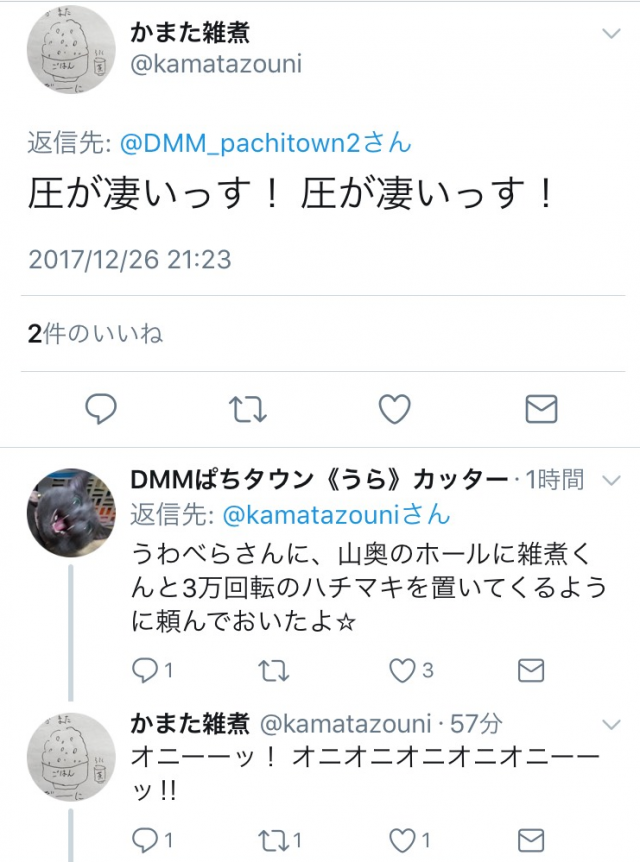Viewport: 640px width, 862px height.
Task: Share the オニーーッ tweet via message
Action: click(x=531, y=836)
